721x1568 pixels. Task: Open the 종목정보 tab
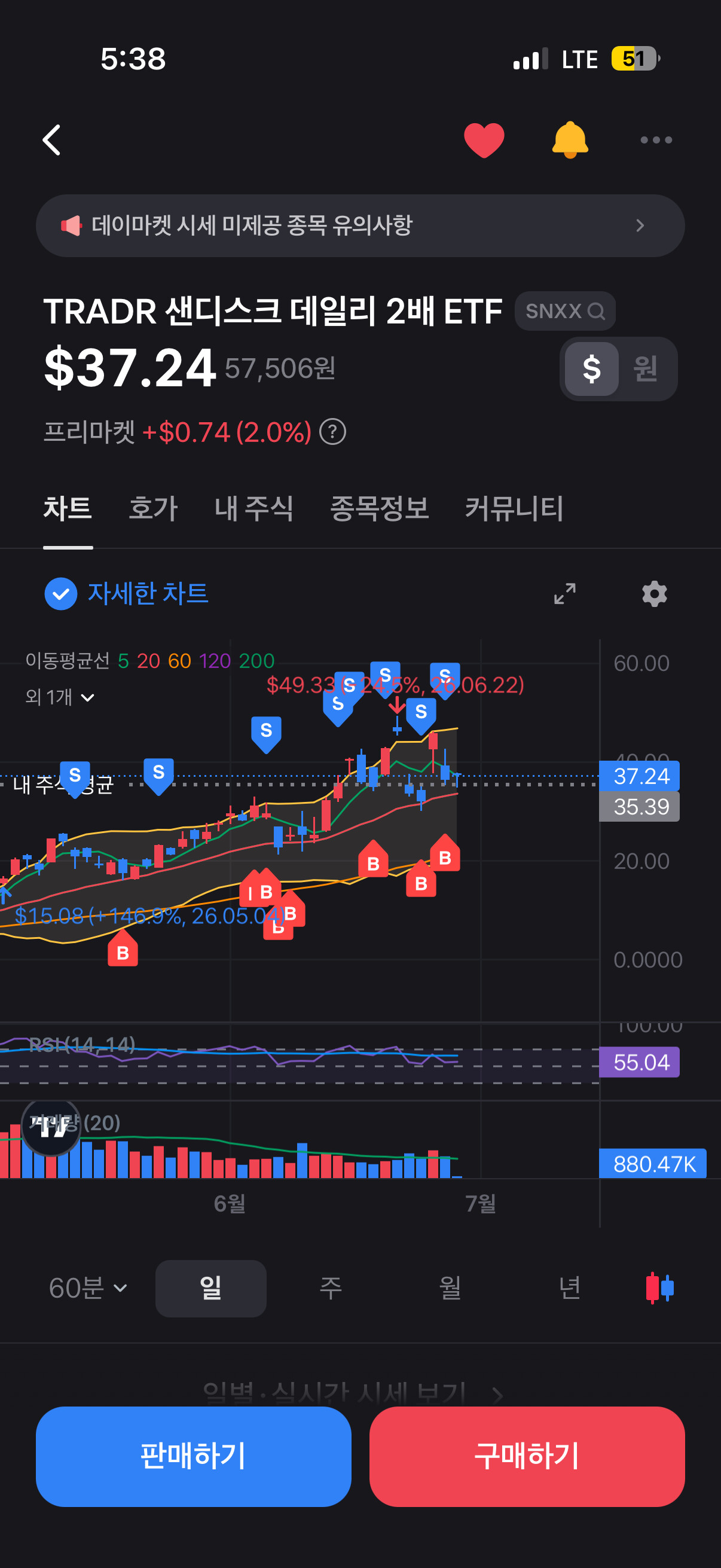379,508
